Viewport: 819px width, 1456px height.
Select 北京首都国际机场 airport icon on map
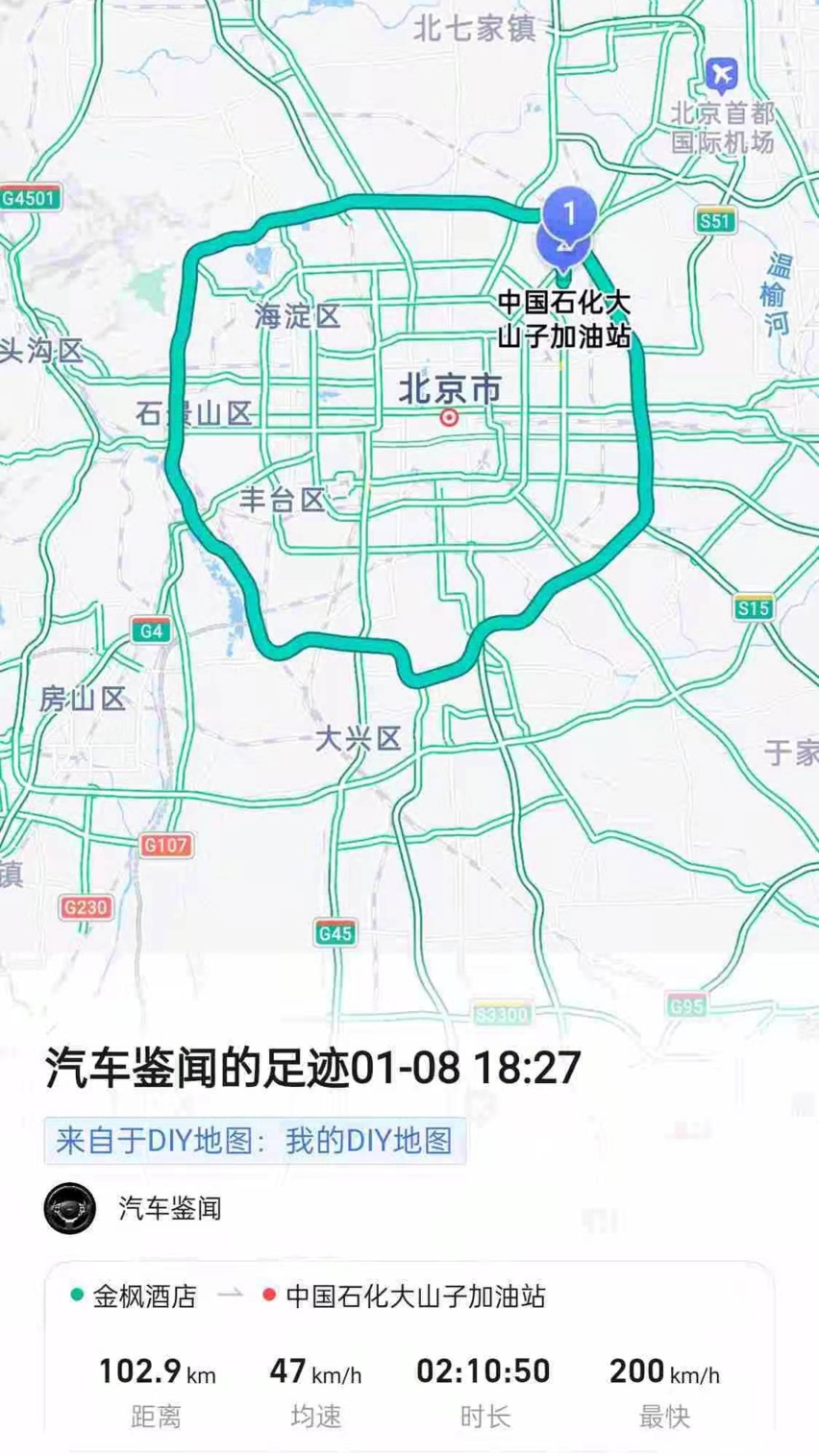pos(721,73)
